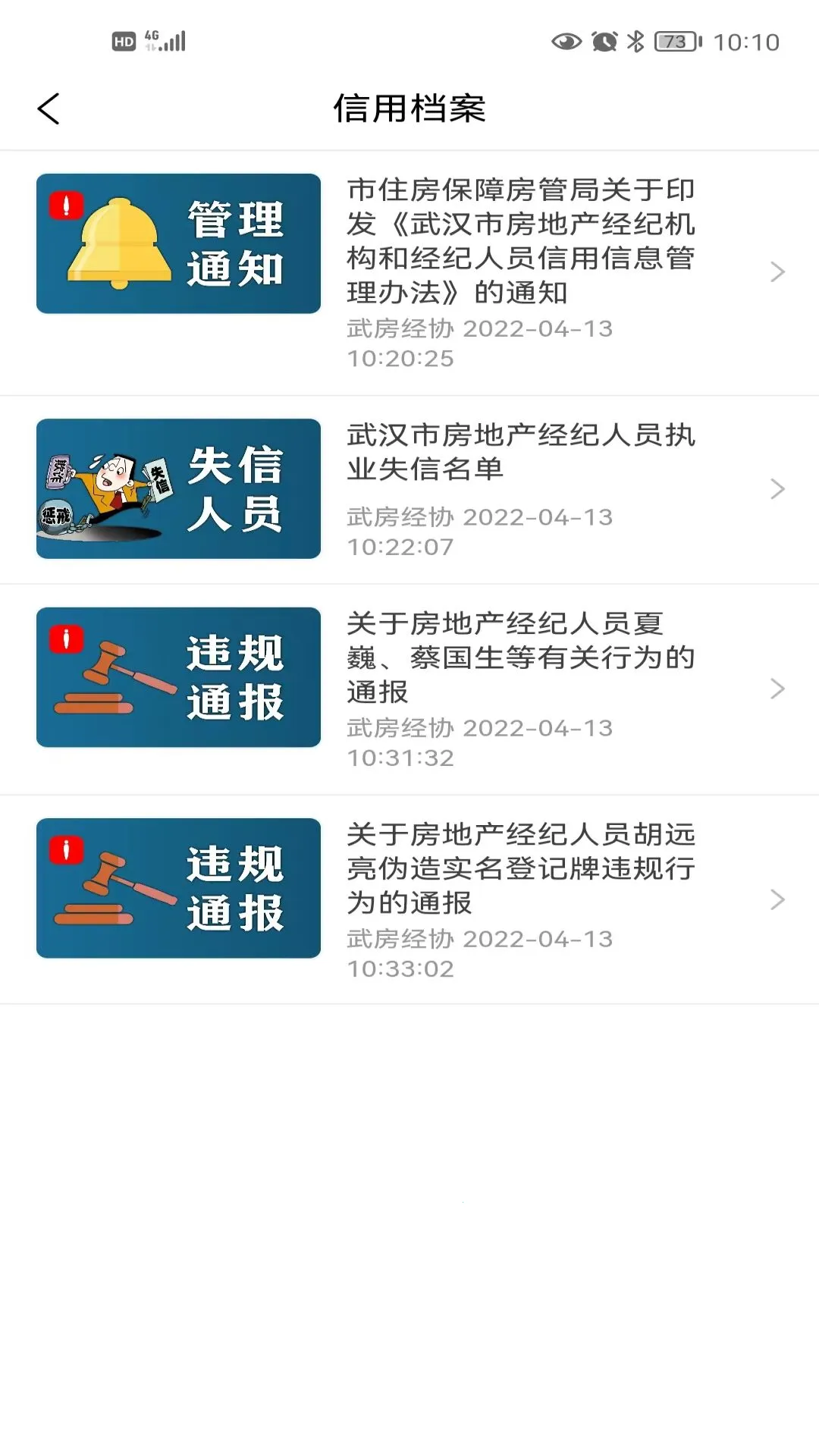819x1456 pixels.
Task: Read the 胡远亮 fake registration report
Action: pyautogui.click(x=520, y=868)
